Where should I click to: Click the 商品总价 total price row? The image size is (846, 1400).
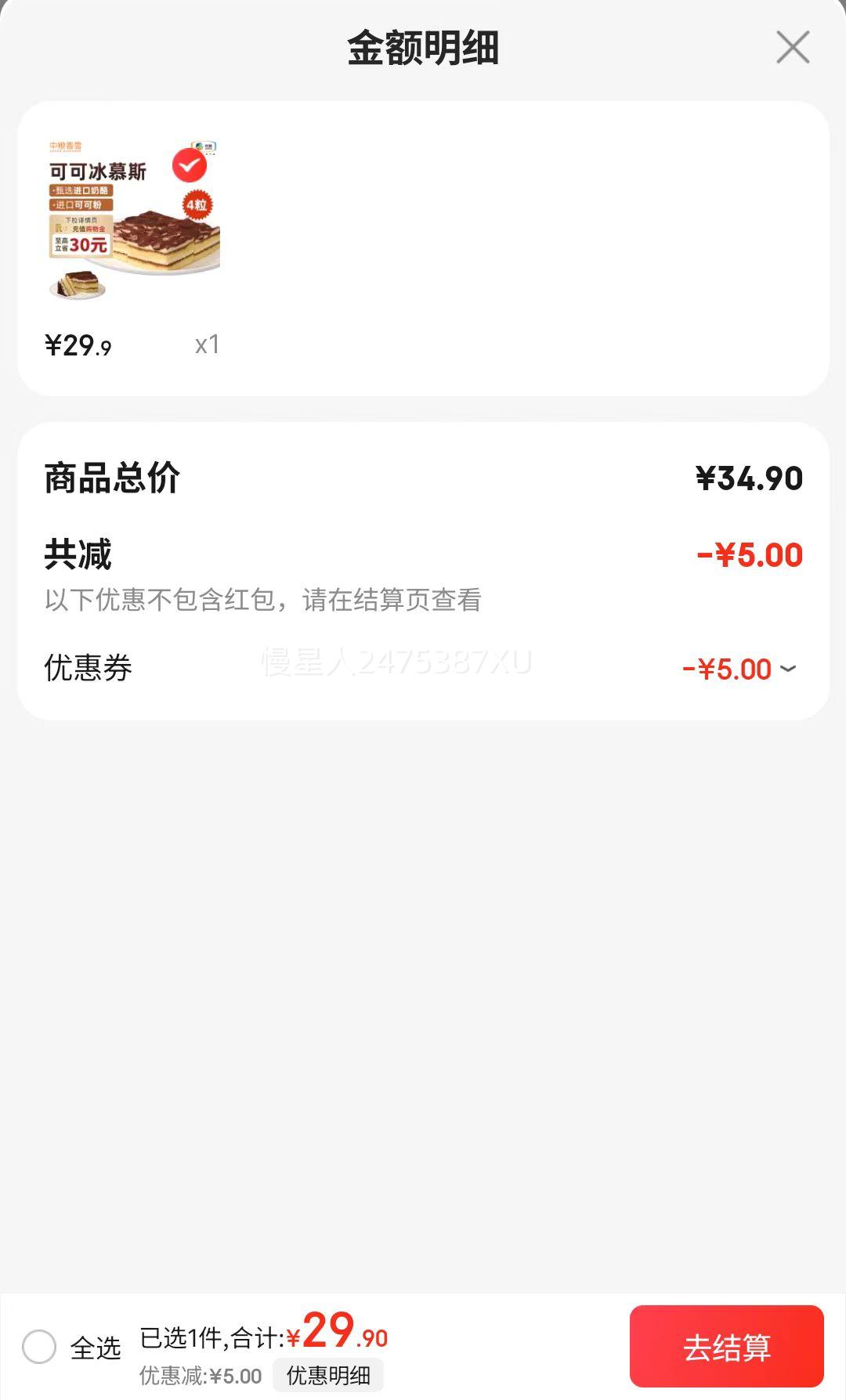point(110,477)
